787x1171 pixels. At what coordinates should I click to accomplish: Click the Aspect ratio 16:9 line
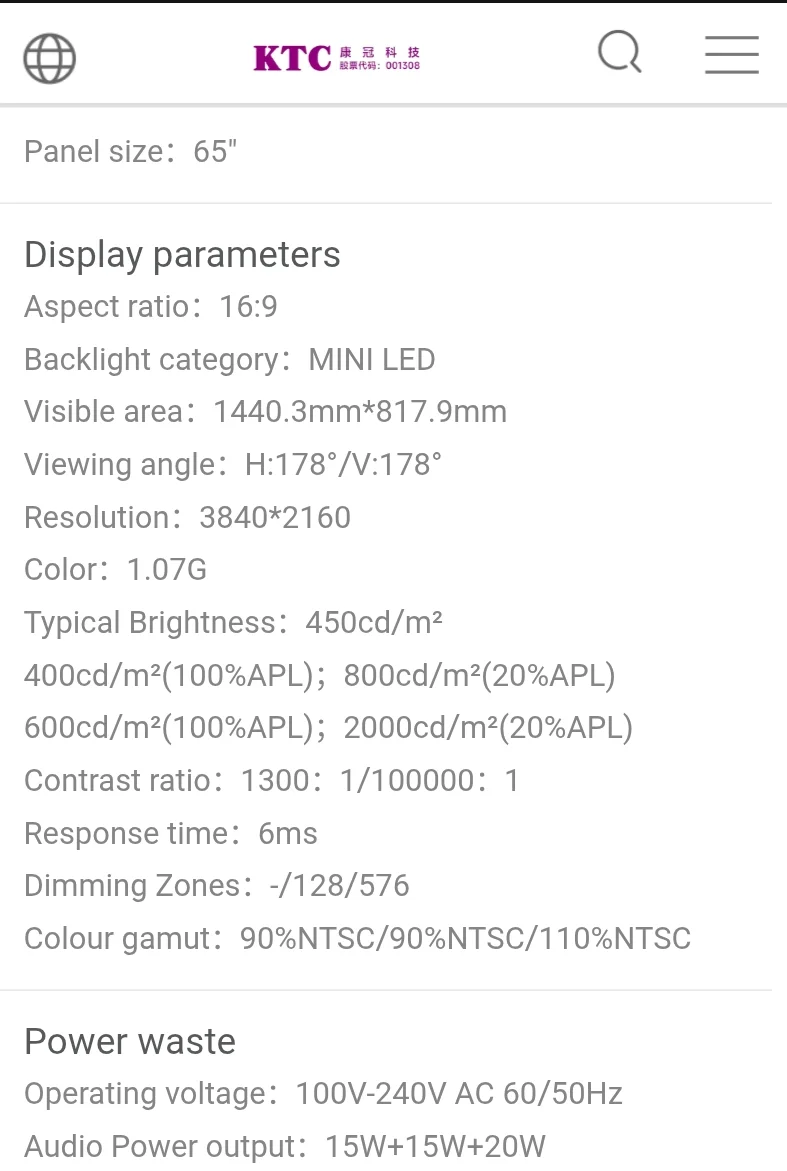tap(150, 306)
